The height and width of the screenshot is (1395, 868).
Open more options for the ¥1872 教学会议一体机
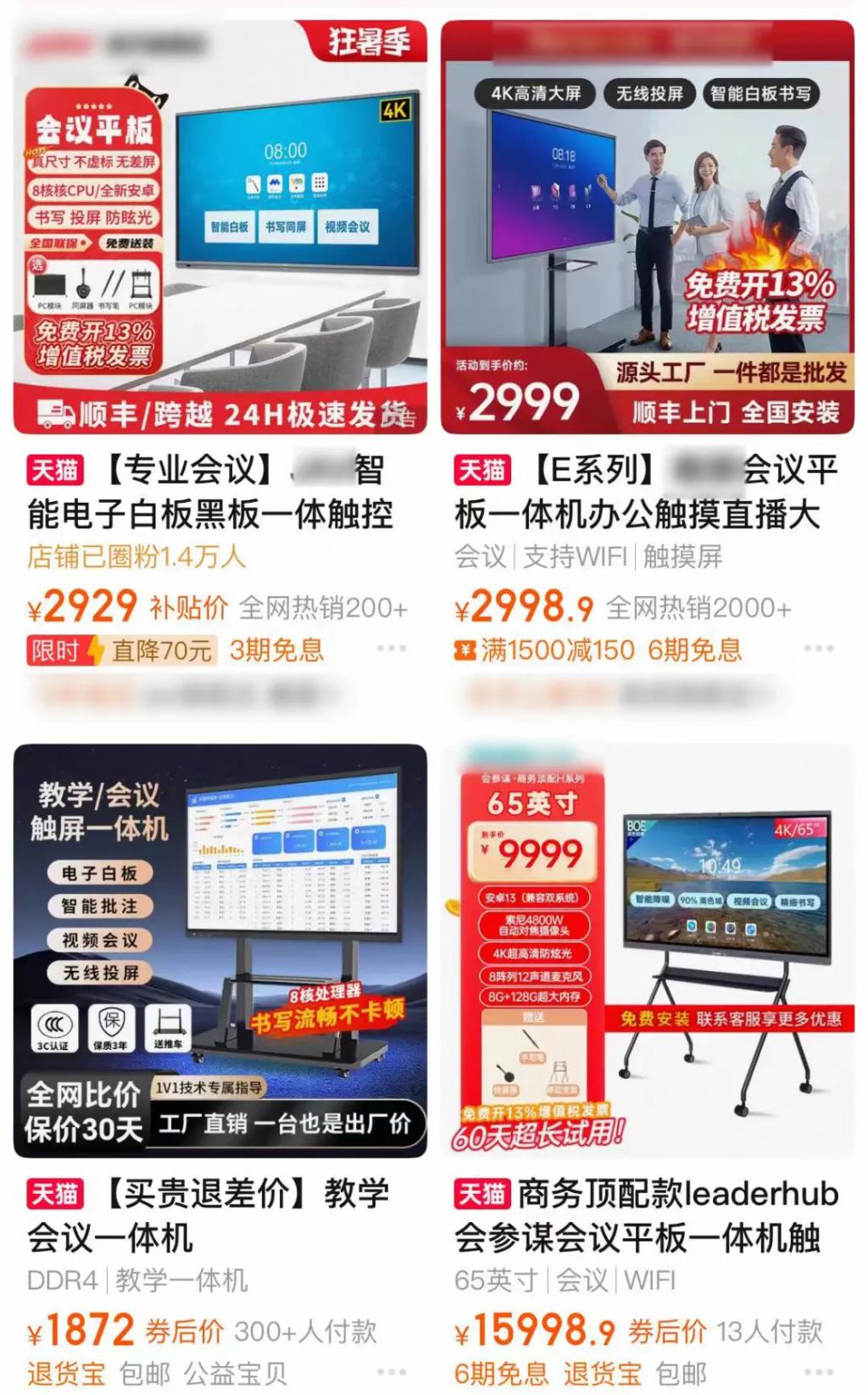(x=392, y=1371)
